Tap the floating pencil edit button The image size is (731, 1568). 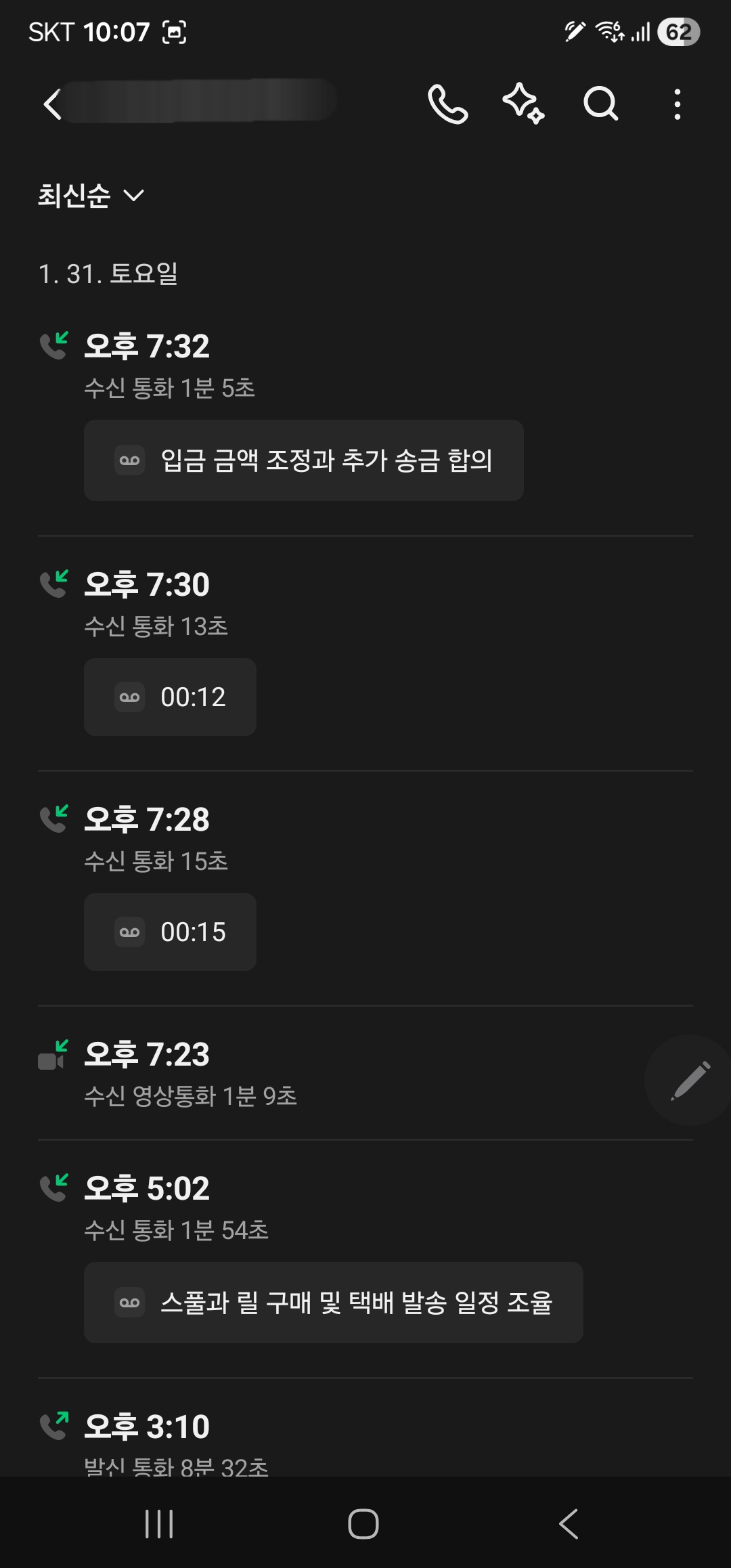click(x=690, y=1080)
